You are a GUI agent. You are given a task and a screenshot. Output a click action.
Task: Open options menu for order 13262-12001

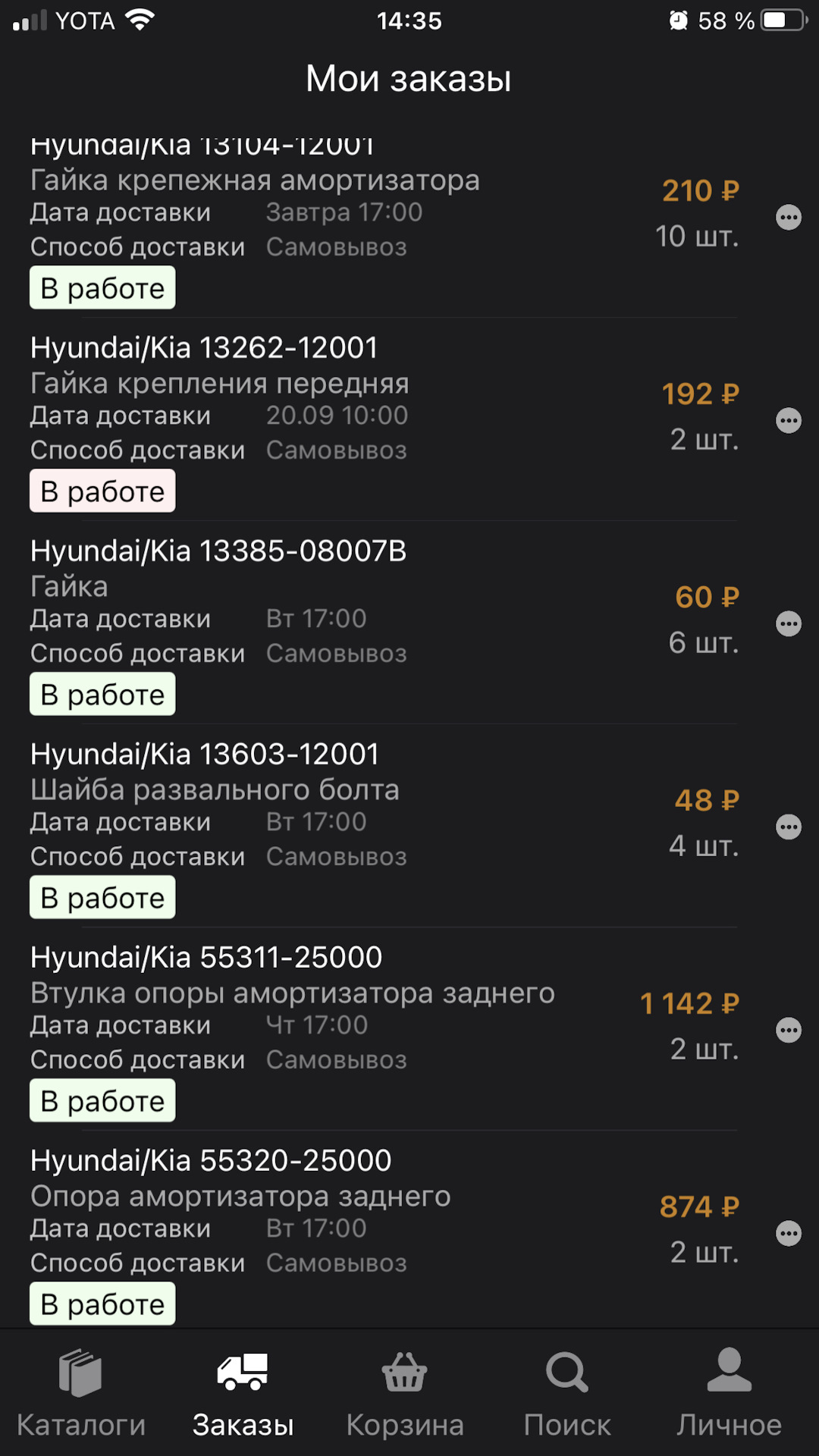click(x=789, y=421)
